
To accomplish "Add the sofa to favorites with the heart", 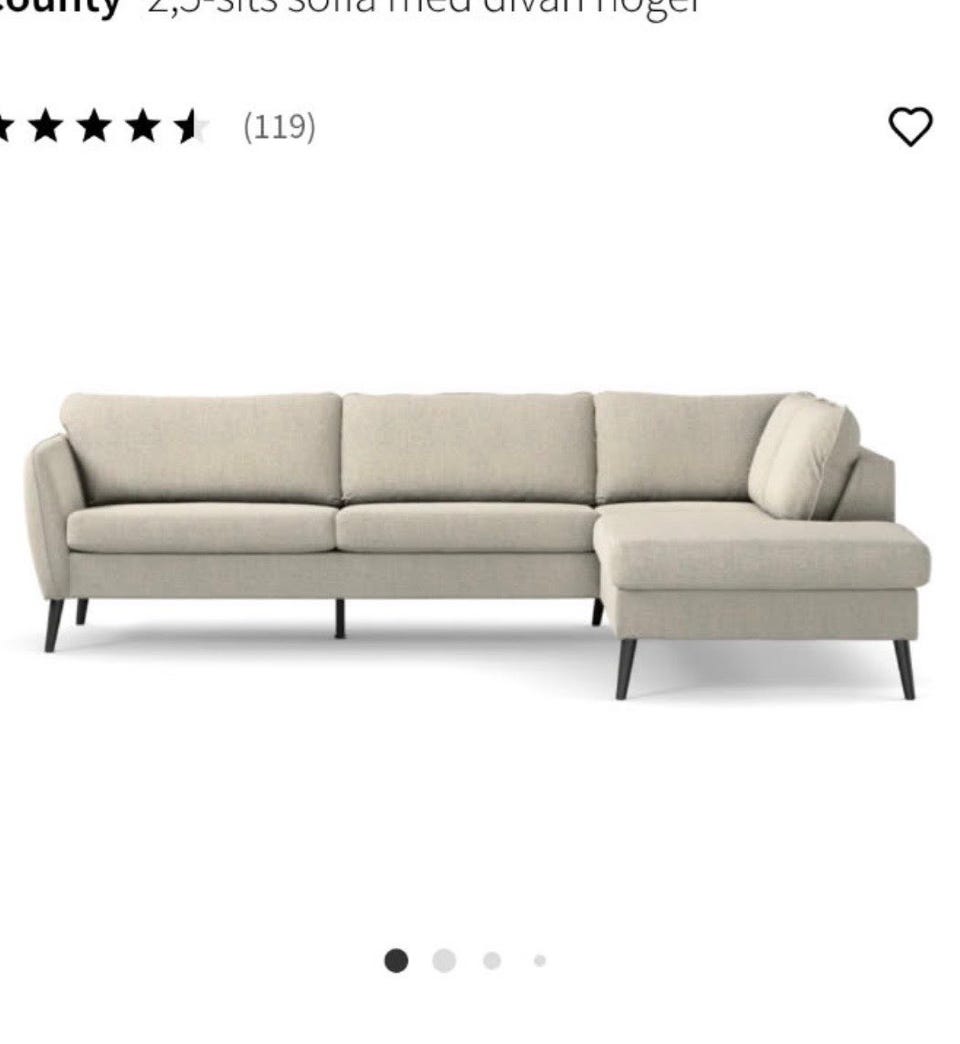I will [x=910, y=127].
